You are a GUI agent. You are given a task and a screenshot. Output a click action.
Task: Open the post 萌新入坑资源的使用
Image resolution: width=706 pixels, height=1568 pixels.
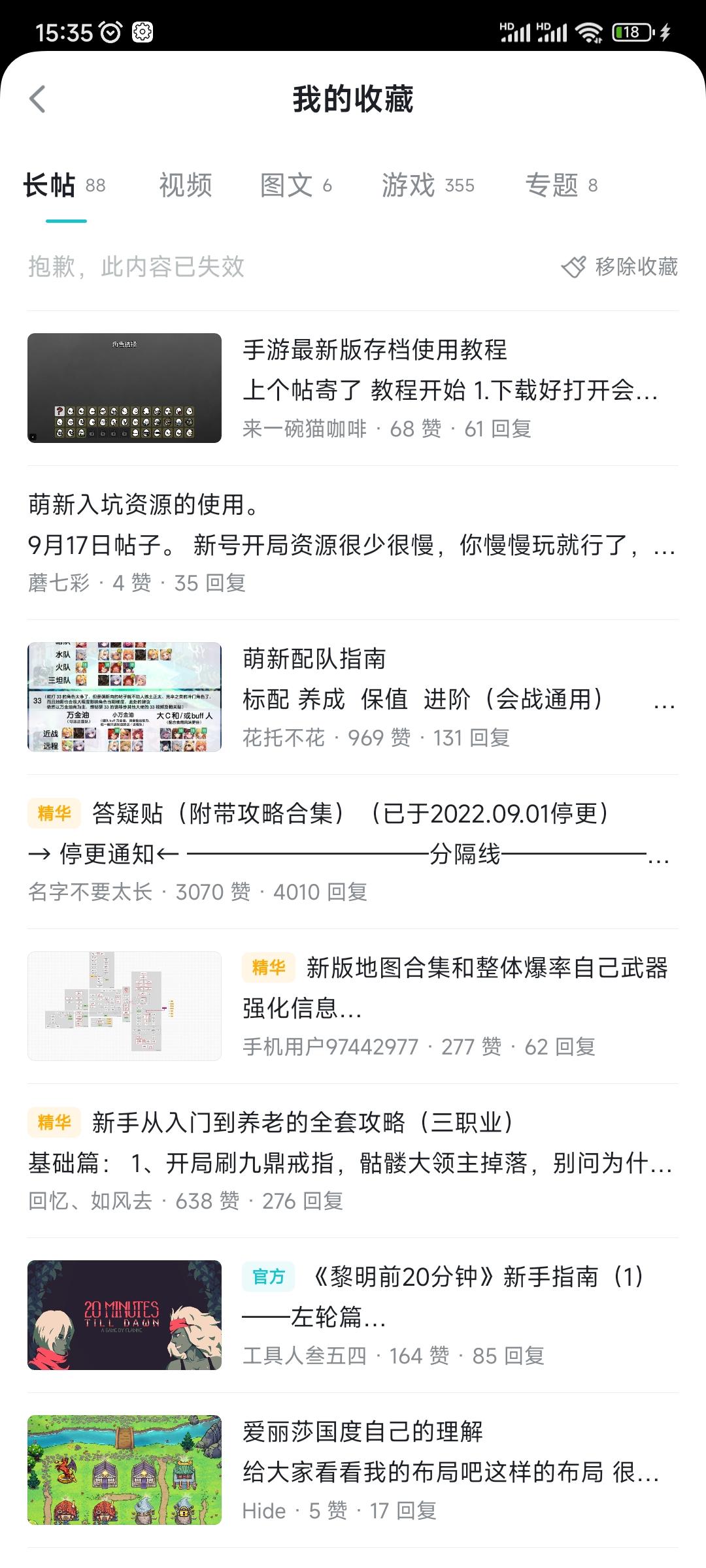click(353, 543)
